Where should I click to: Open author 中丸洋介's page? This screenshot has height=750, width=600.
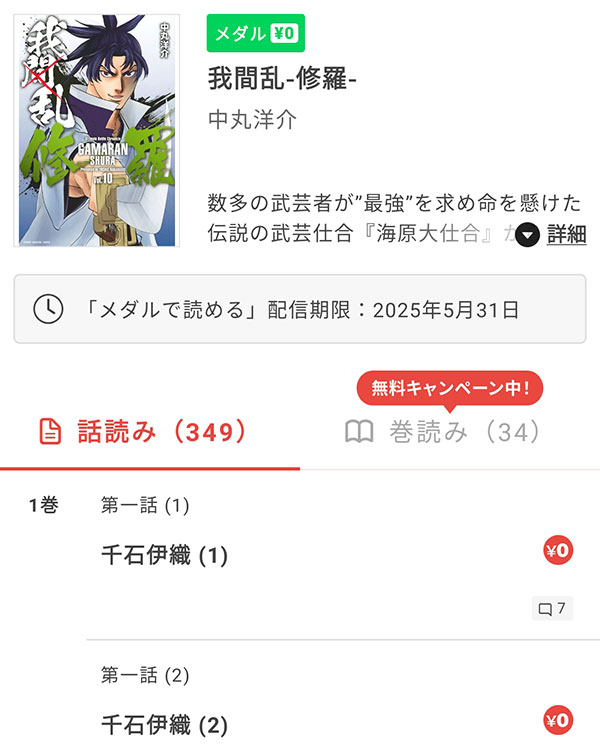point(252,120)
